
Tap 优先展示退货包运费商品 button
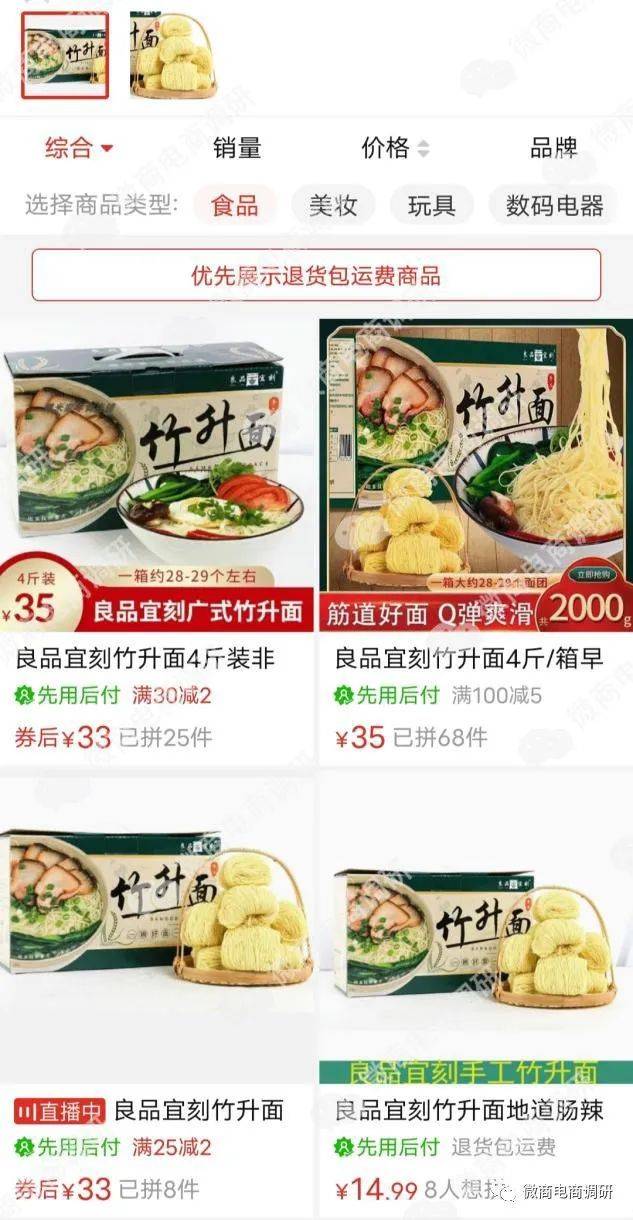pos(316,276)
